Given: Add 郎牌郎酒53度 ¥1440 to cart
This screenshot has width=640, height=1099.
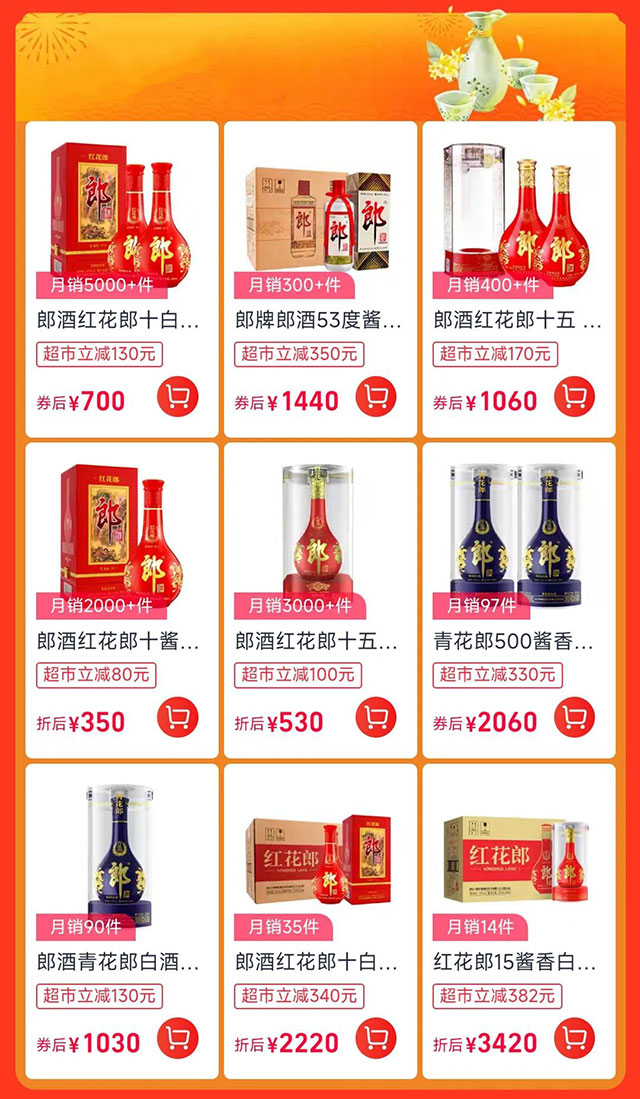Looking at the screenshot, I should click(376, 397).
